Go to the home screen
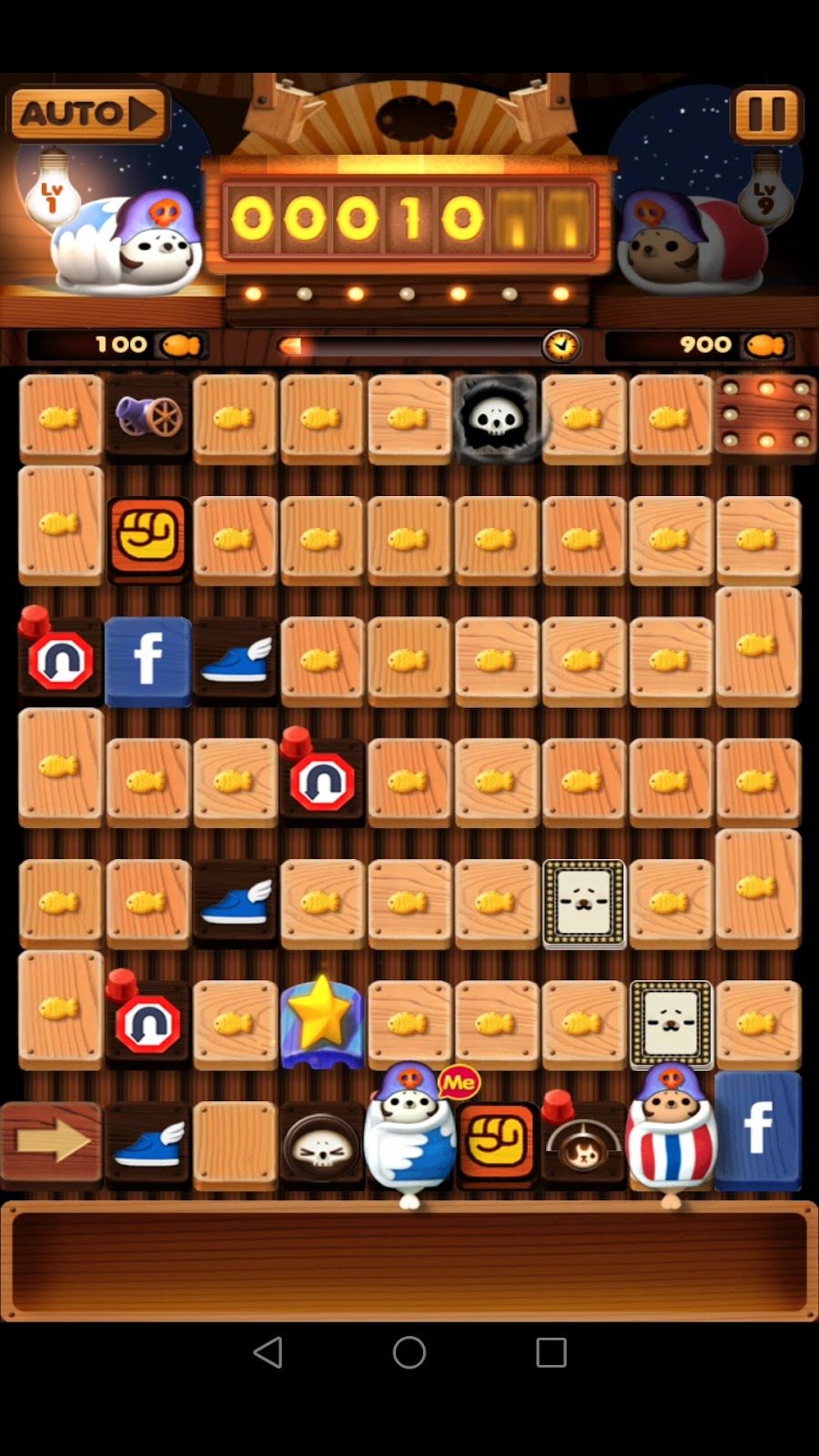 [409, 1352]
